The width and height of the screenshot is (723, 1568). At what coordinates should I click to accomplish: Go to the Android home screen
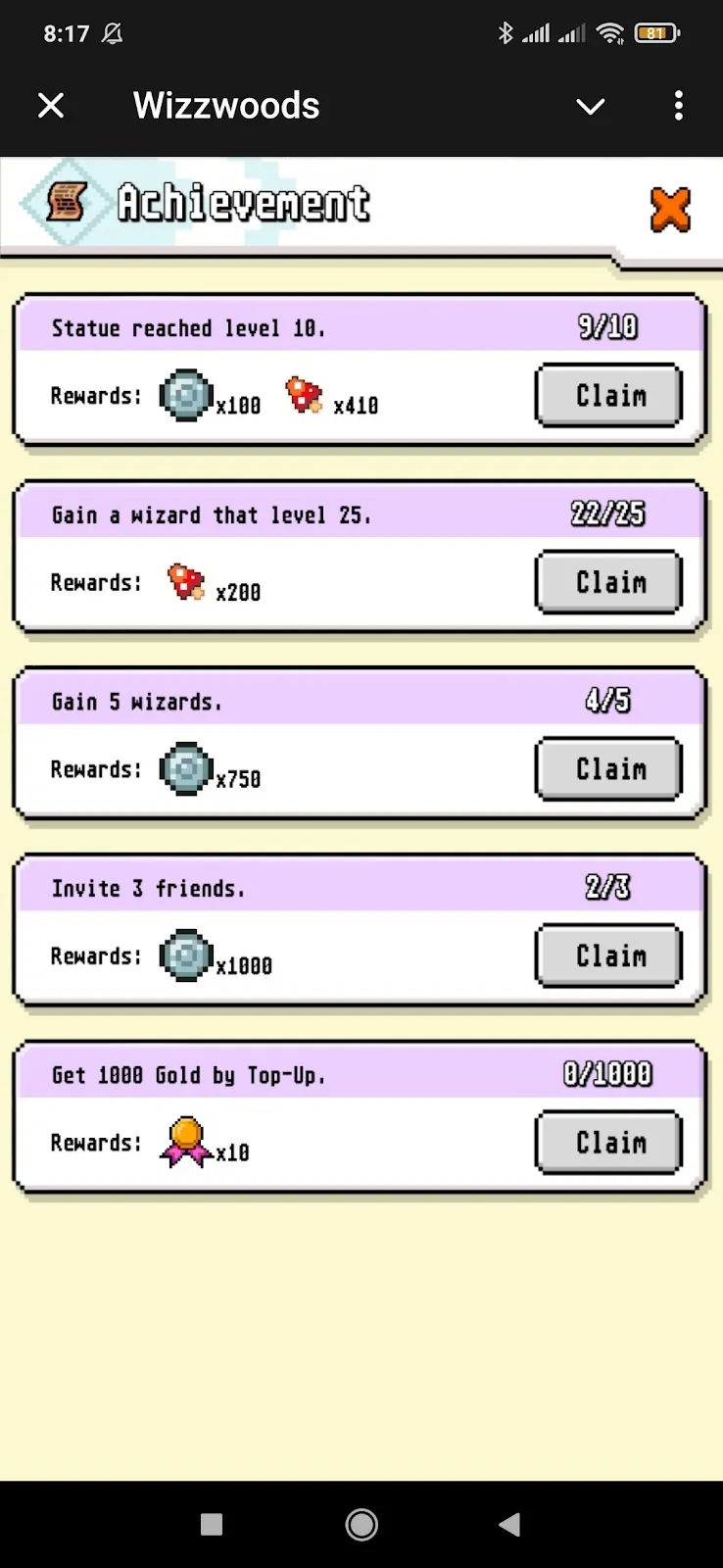coord(361,1525)
